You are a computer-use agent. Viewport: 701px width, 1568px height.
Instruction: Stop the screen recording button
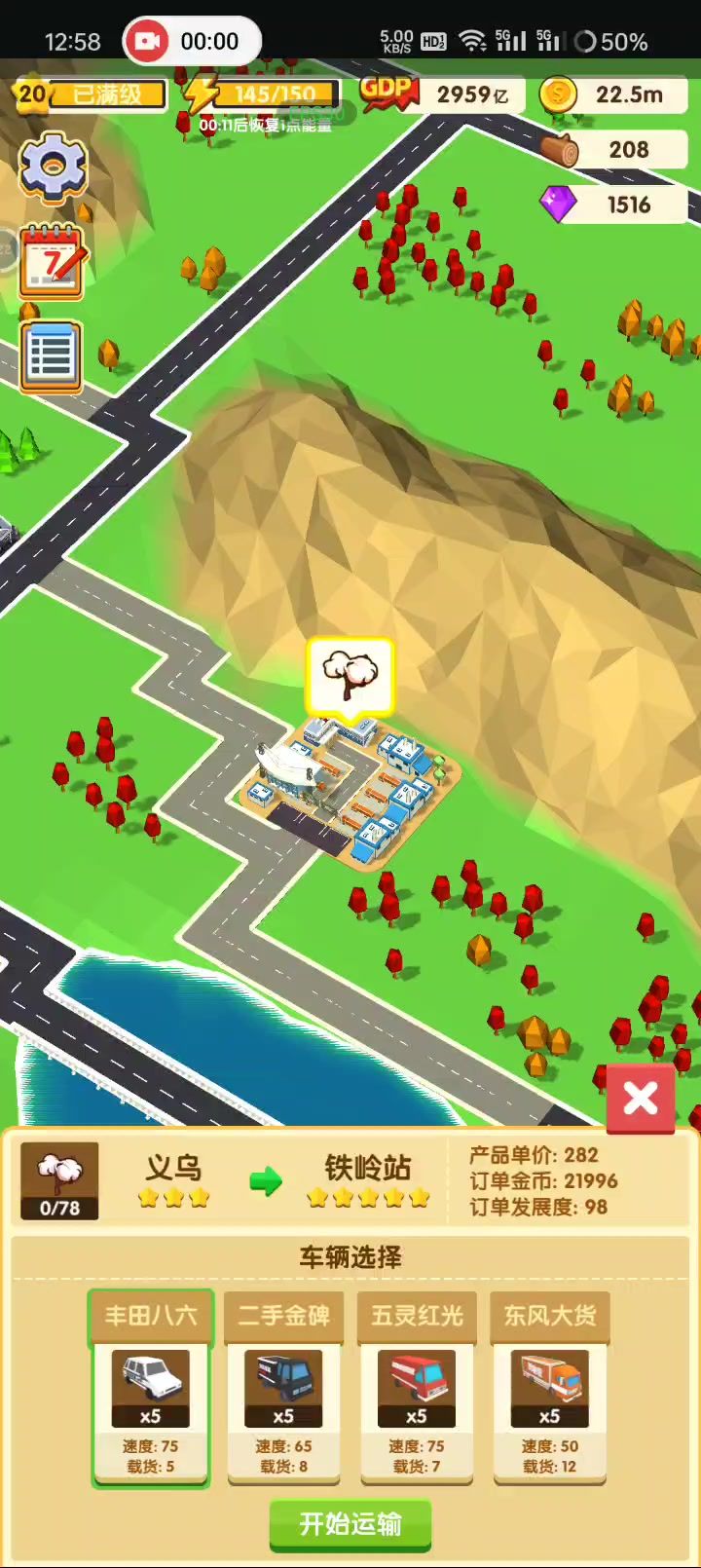click(x=148, y=41)
